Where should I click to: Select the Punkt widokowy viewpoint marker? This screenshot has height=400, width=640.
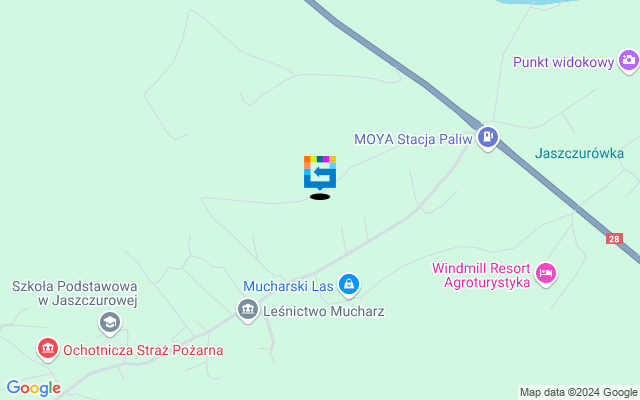628,61
